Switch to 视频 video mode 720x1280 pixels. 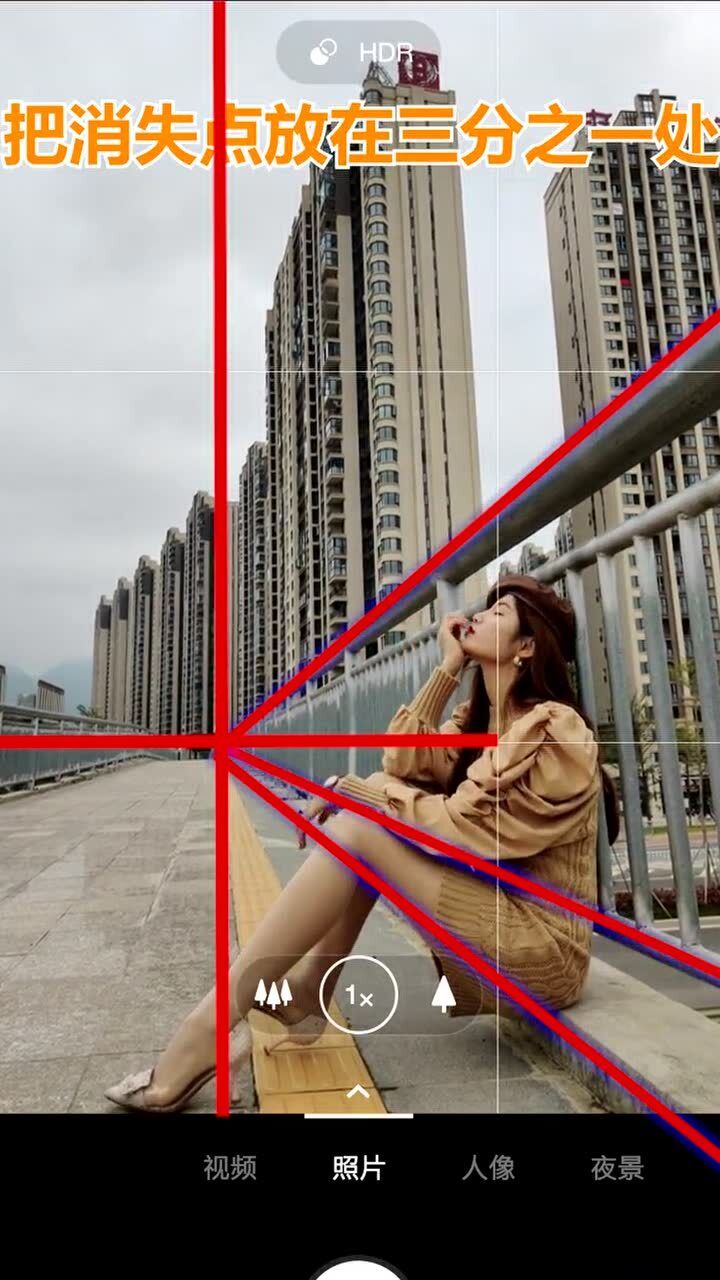point(230,1167)
